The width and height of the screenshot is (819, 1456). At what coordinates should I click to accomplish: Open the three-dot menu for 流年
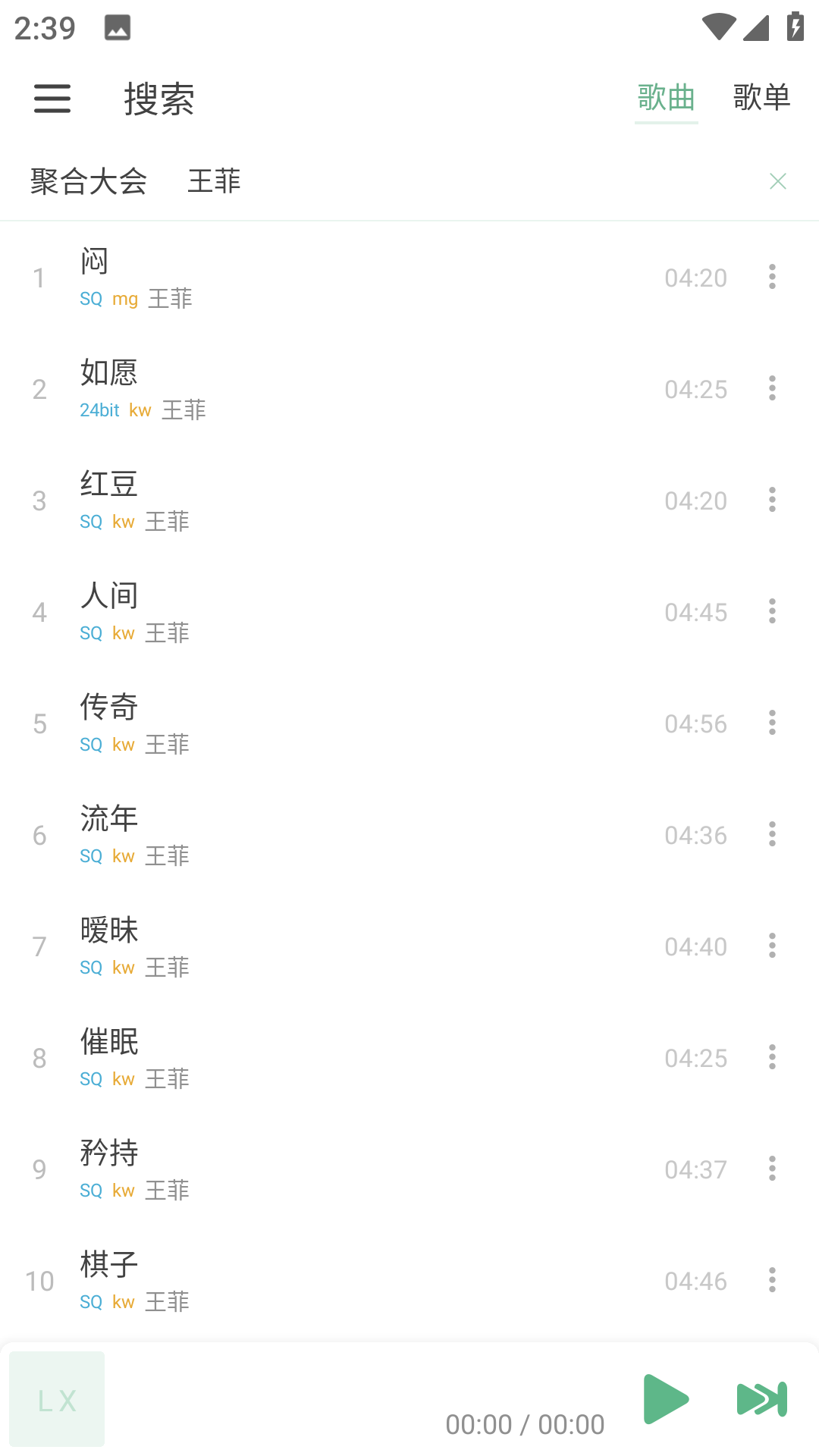(x=772, y=835)
